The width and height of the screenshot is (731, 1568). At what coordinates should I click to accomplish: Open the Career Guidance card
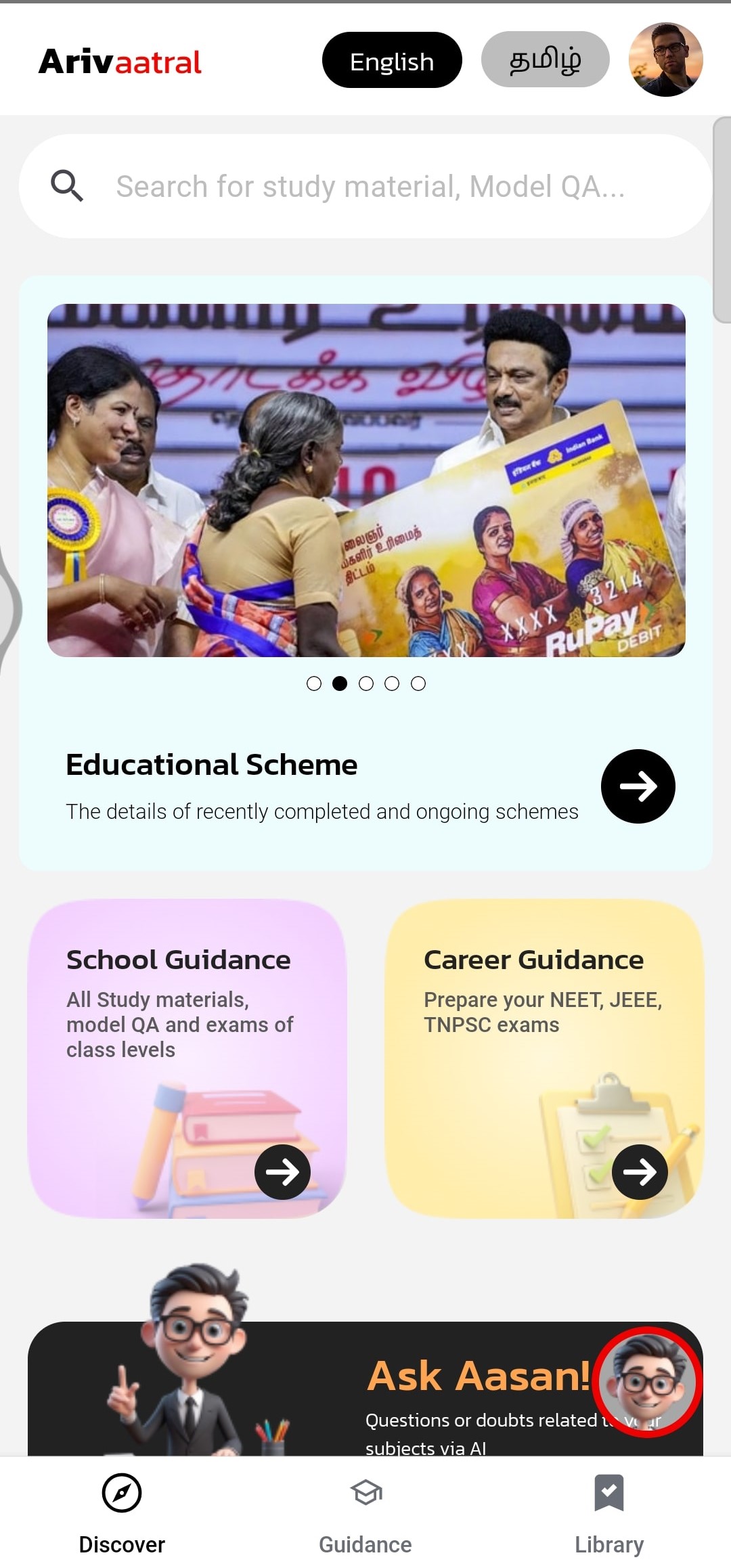coord(544,1059)
